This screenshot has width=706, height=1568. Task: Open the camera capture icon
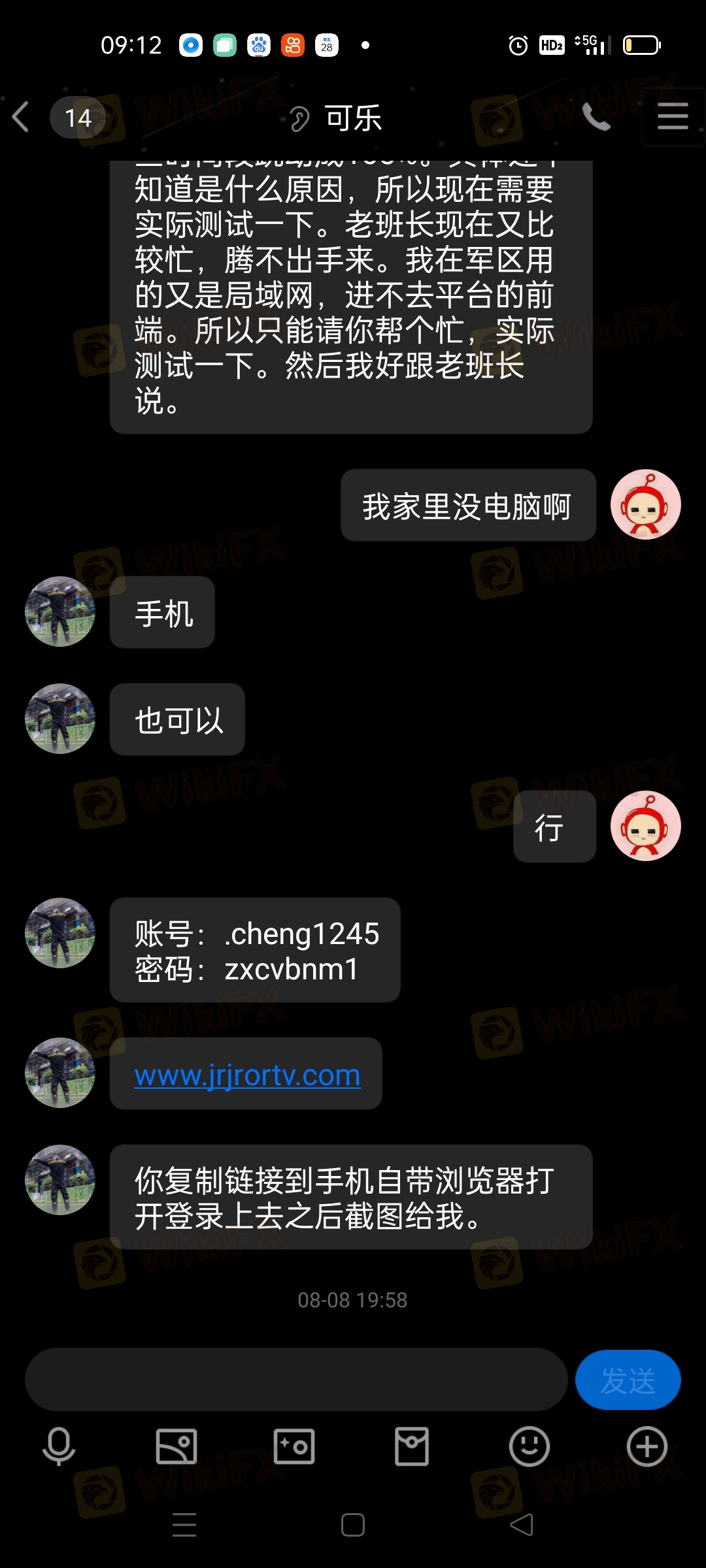(x=294, y=1446)
